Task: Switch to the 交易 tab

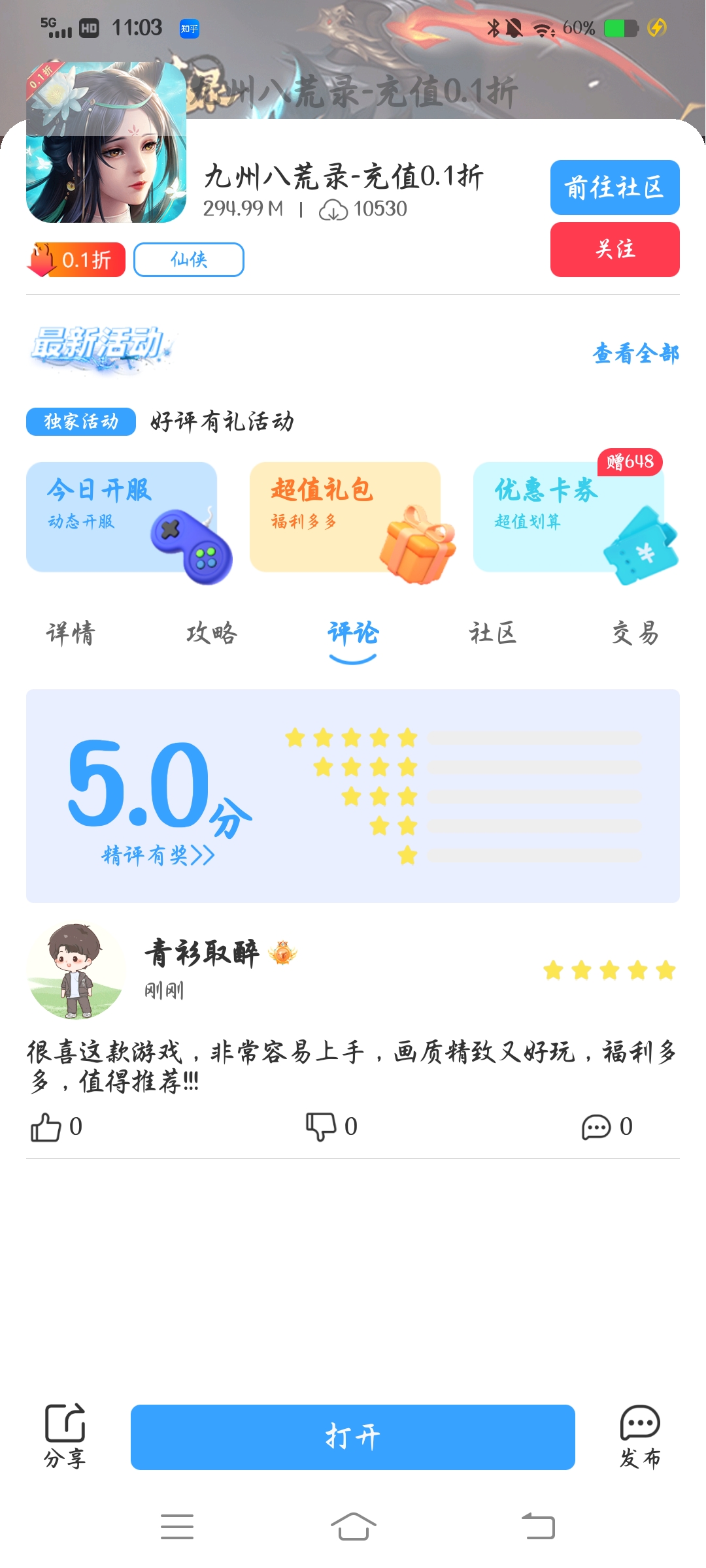Action: (x=635, y=633)
